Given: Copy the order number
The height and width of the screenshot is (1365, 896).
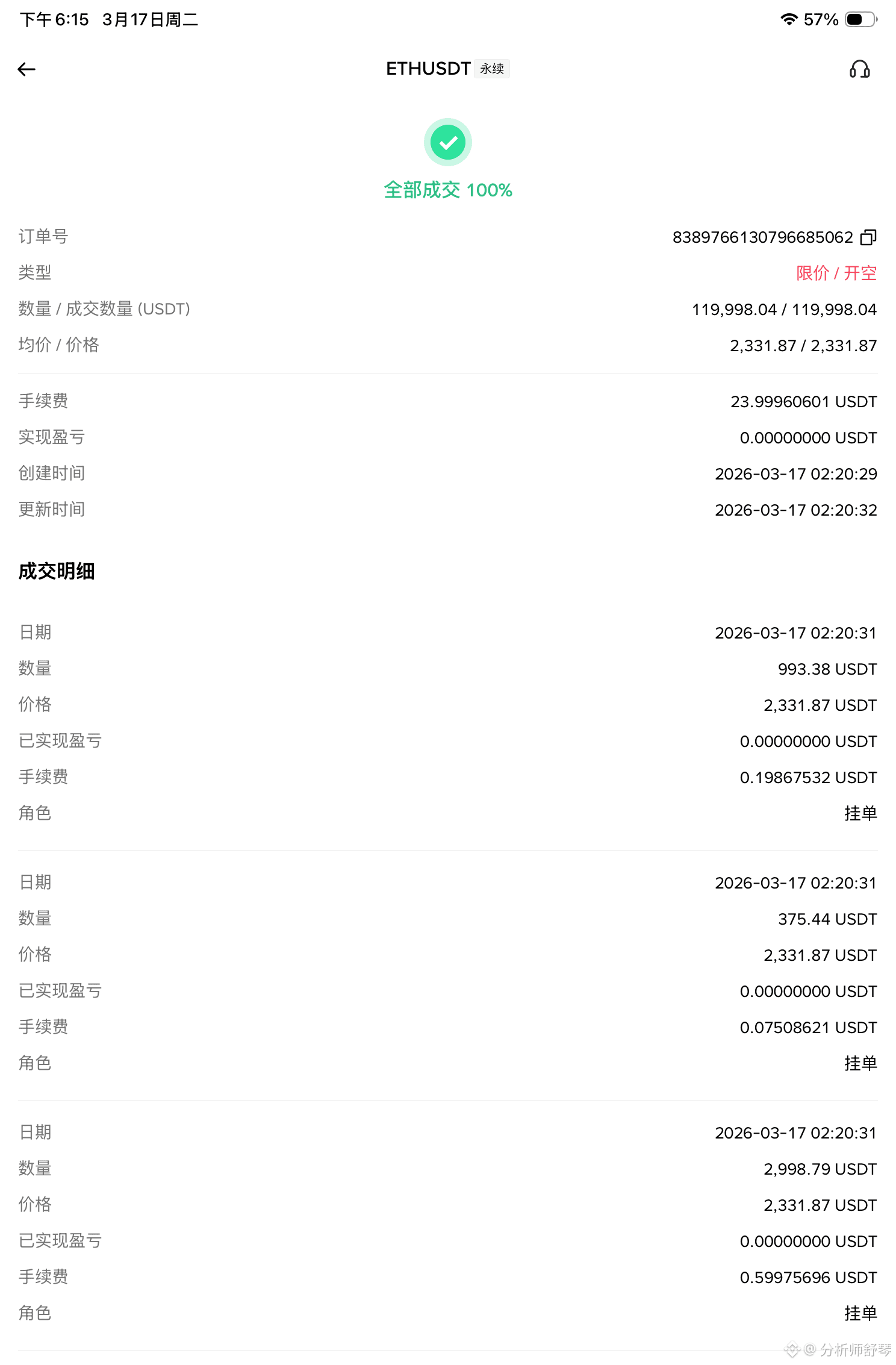Looking at the screenshot, I should coord(868,237).
